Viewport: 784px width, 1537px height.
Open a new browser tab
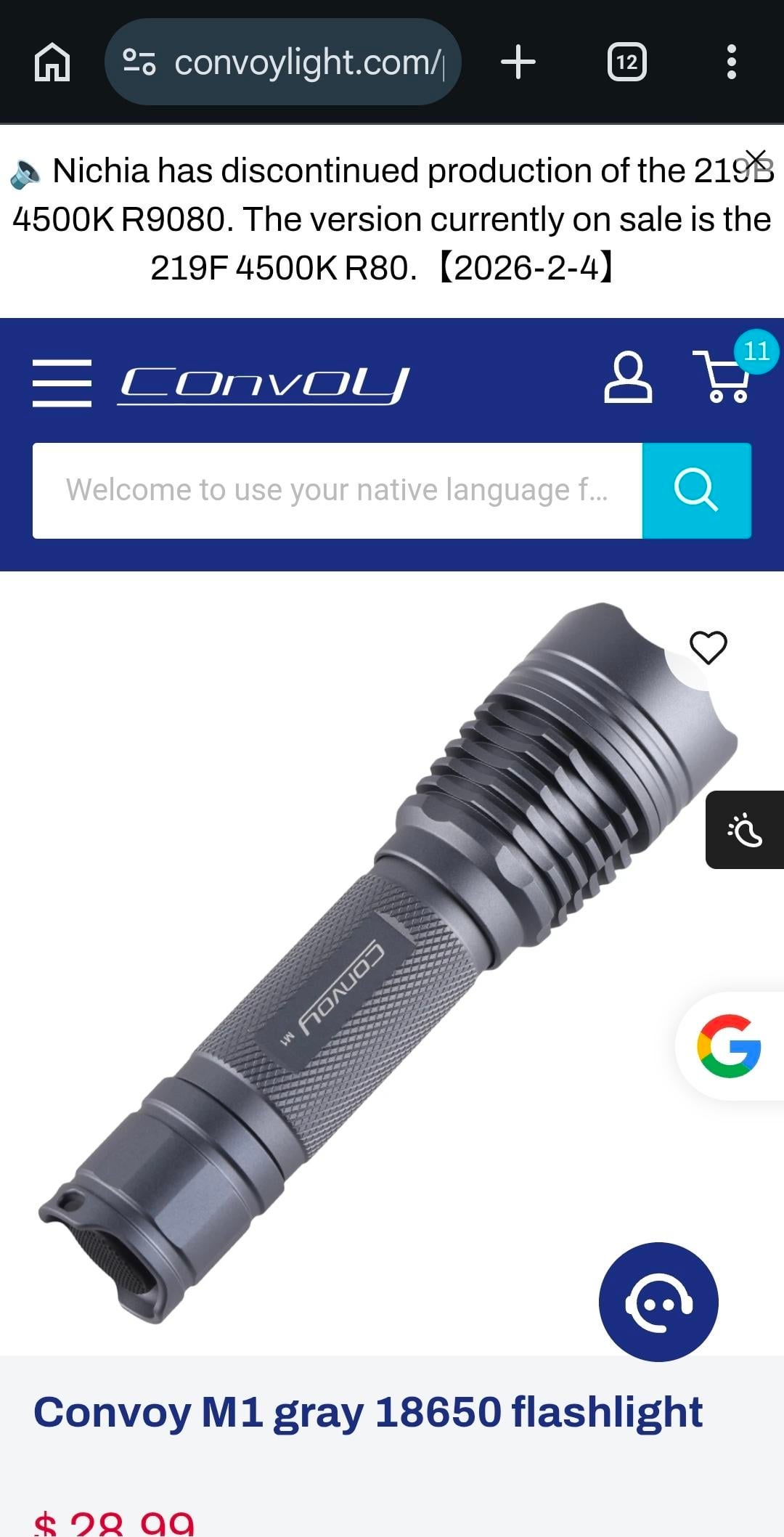[x=518, y=62]
